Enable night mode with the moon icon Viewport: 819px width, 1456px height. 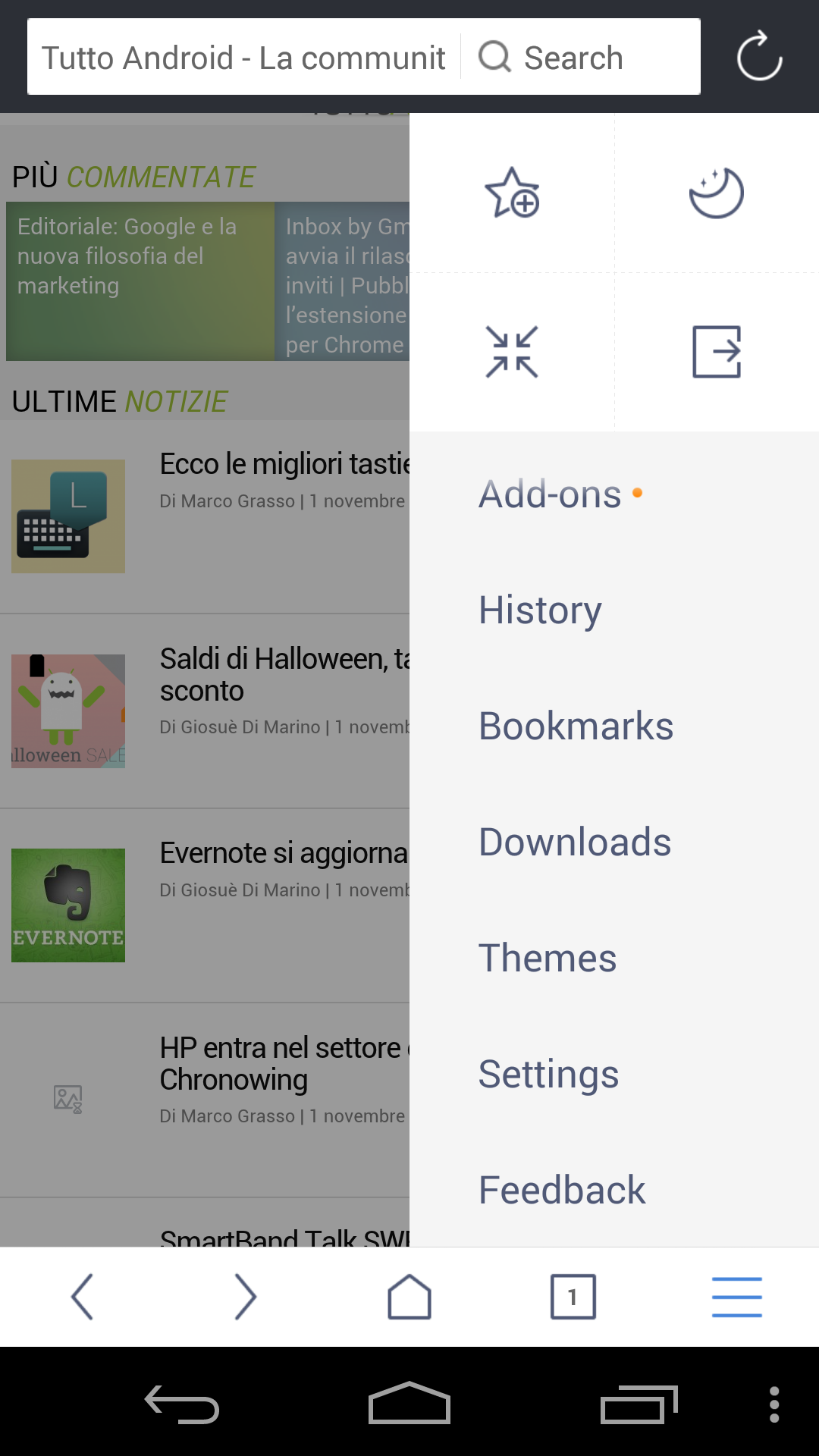coord(717,193)
